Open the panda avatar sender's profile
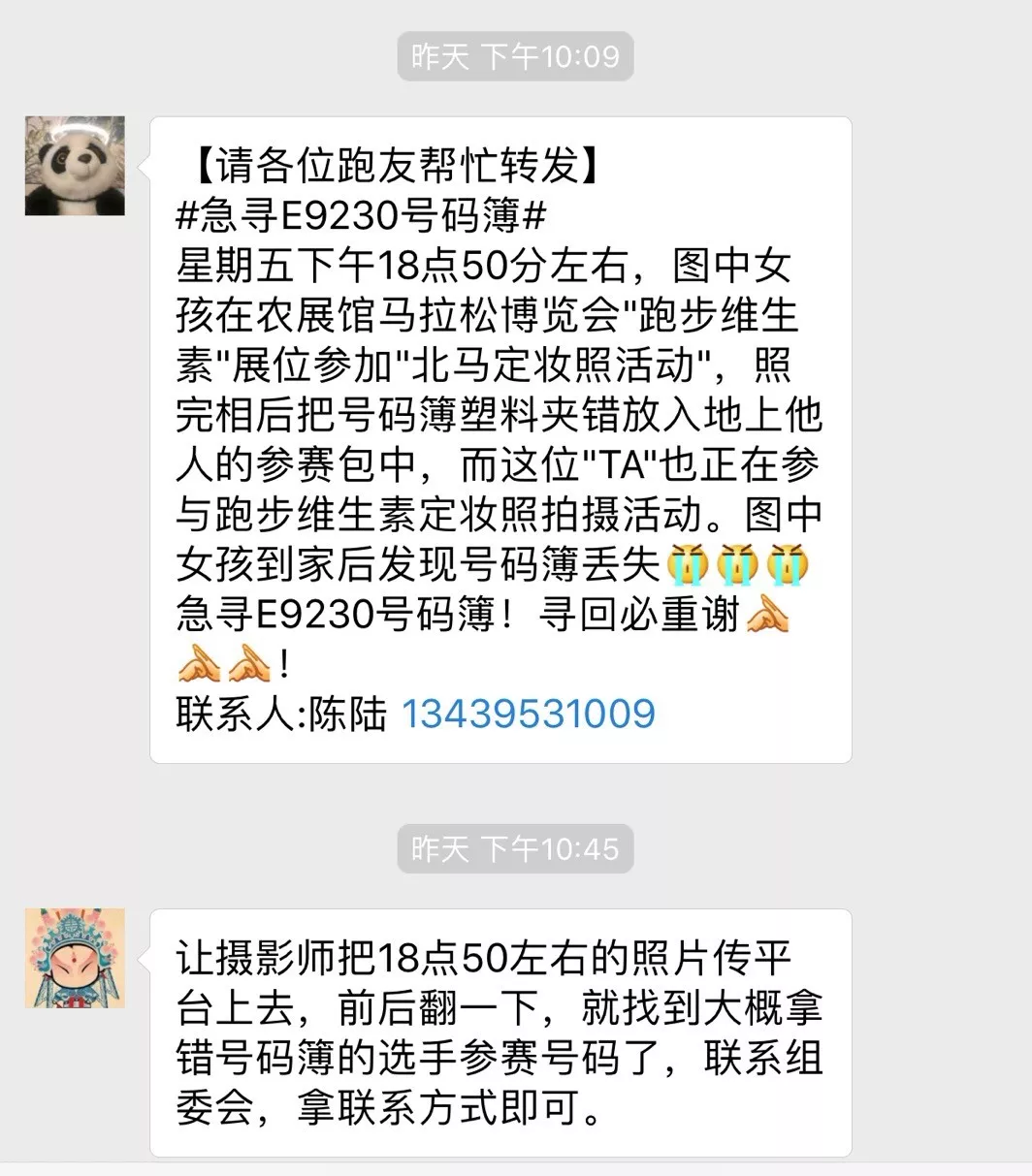The image size is (1032, 1176). [75, 166]
